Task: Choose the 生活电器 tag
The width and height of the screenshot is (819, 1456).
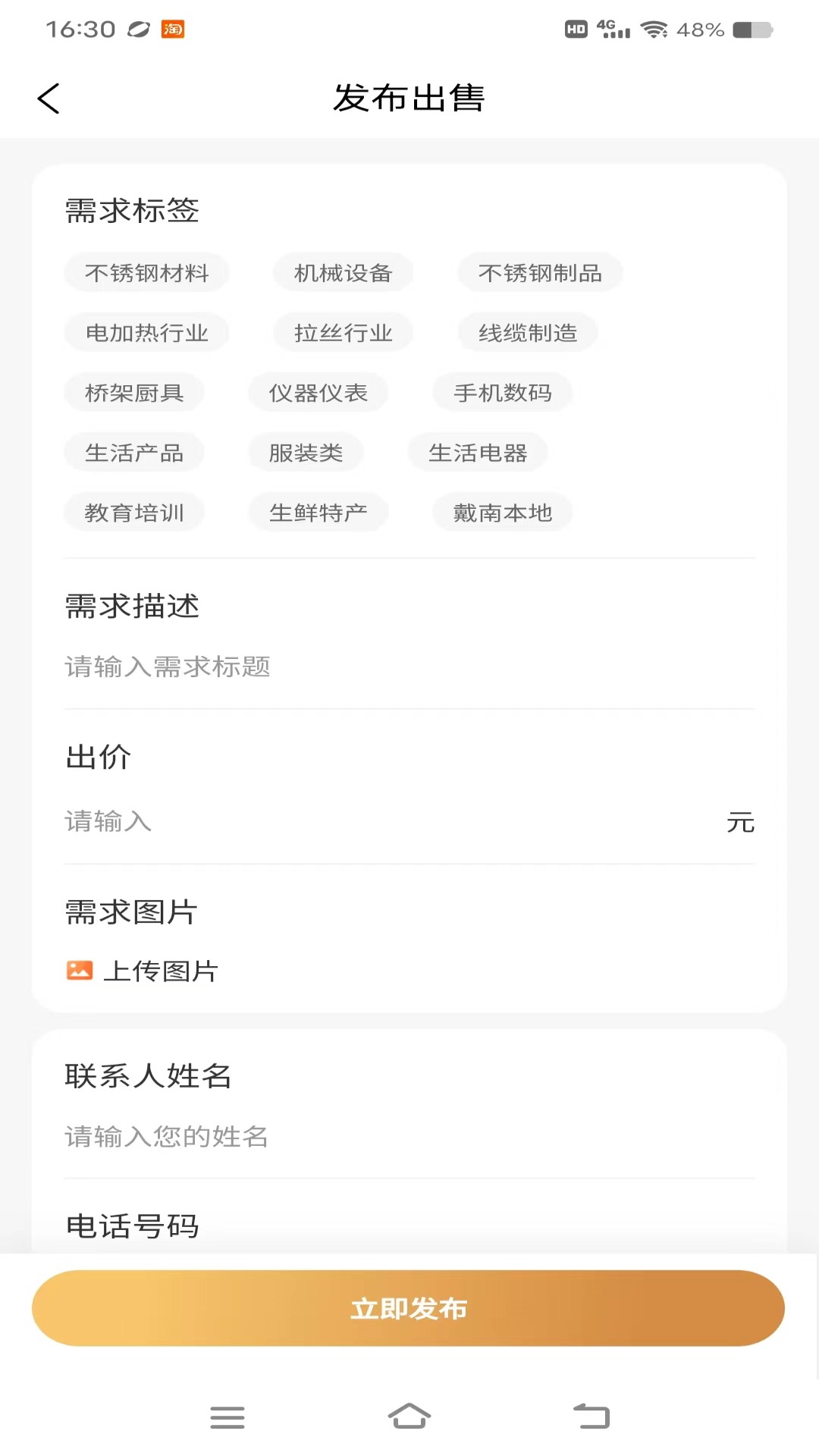Action: (478, 453)
